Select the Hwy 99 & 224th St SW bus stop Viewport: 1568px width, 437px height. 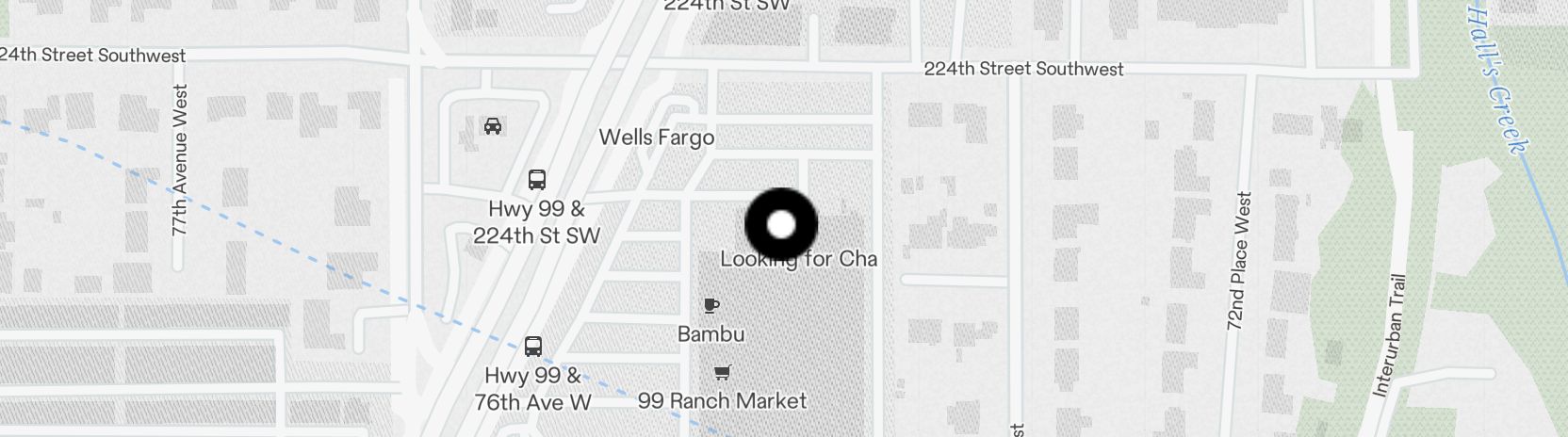point(537,180)
